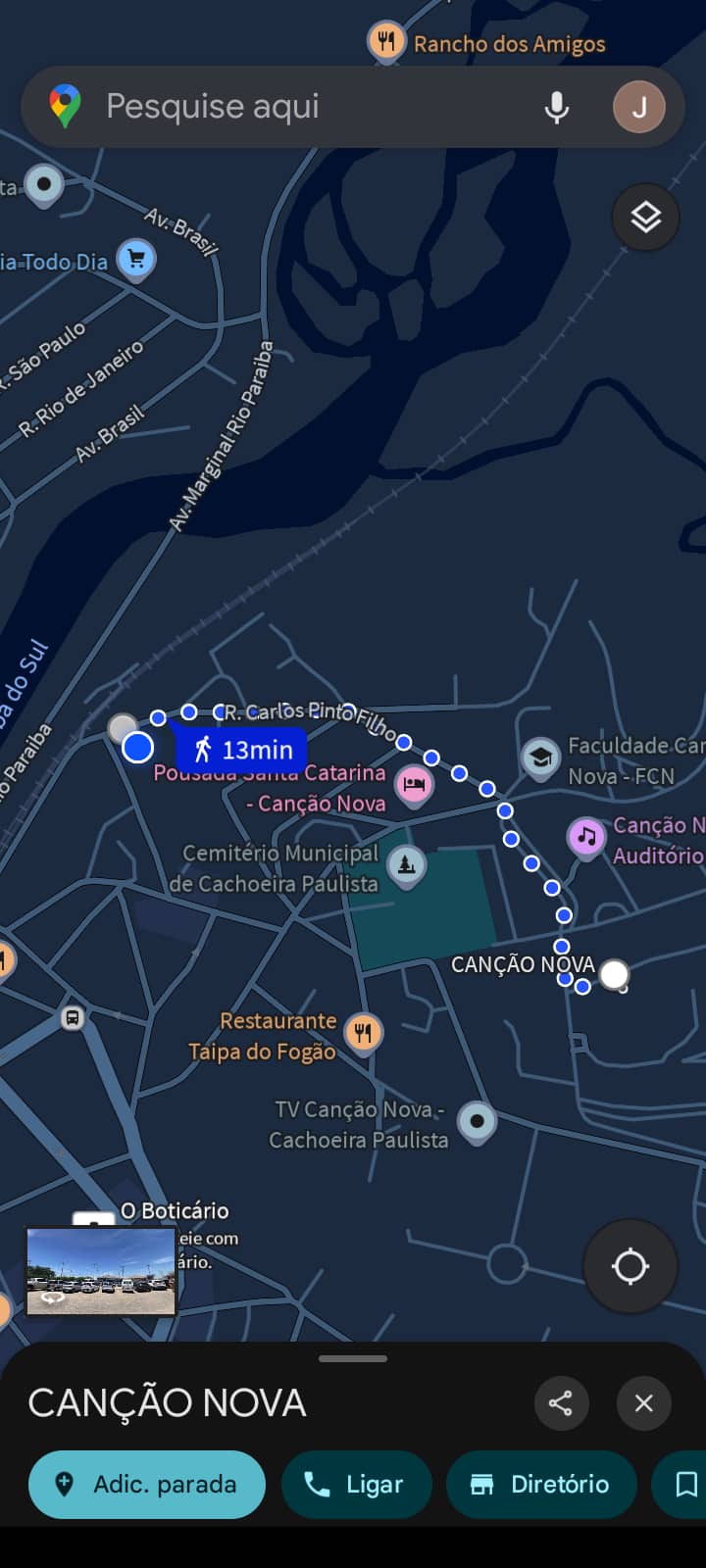The height and width of the screenshot is (1568, 706).
Task: Open the Diretório chip
Action: point(540,1484)
